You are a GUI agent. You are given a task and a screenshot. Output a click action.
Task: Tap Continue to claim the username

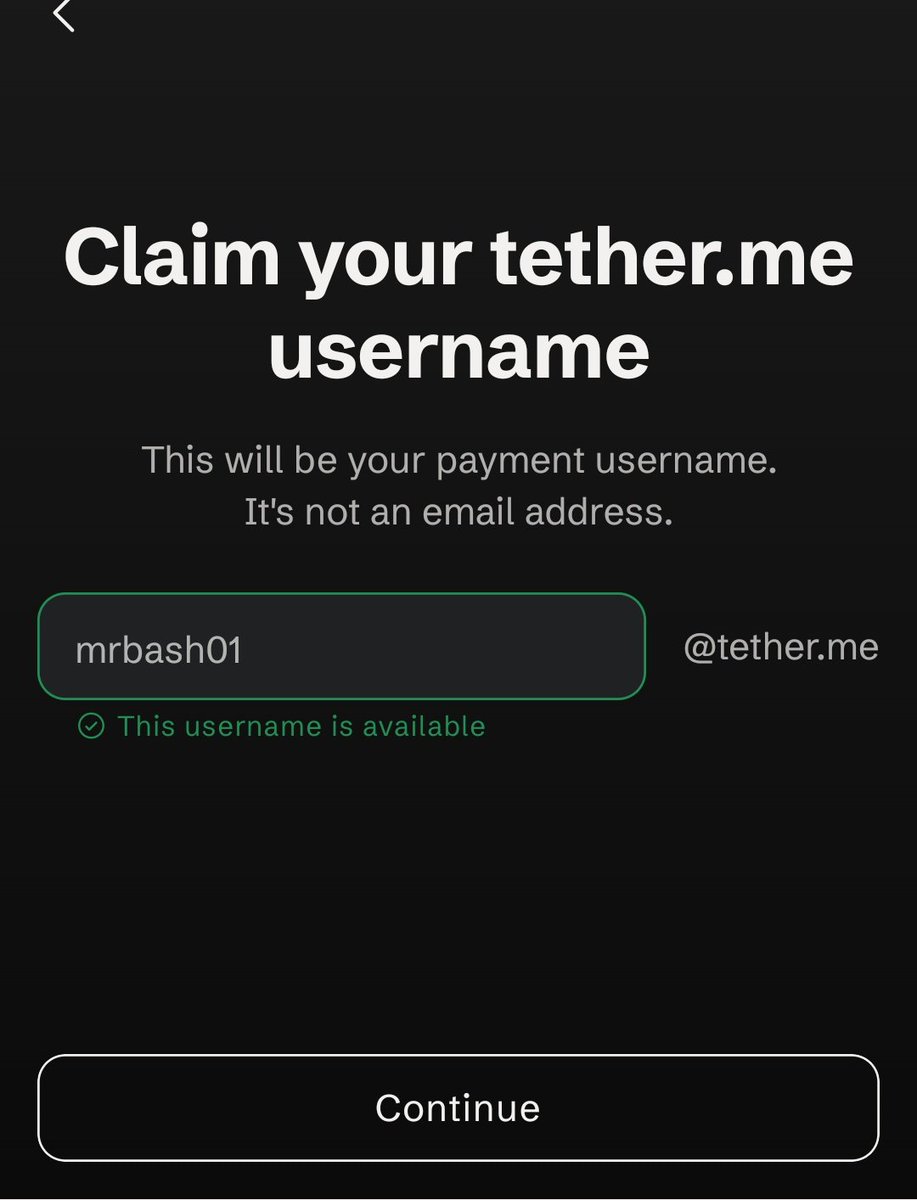(458, 1108)
